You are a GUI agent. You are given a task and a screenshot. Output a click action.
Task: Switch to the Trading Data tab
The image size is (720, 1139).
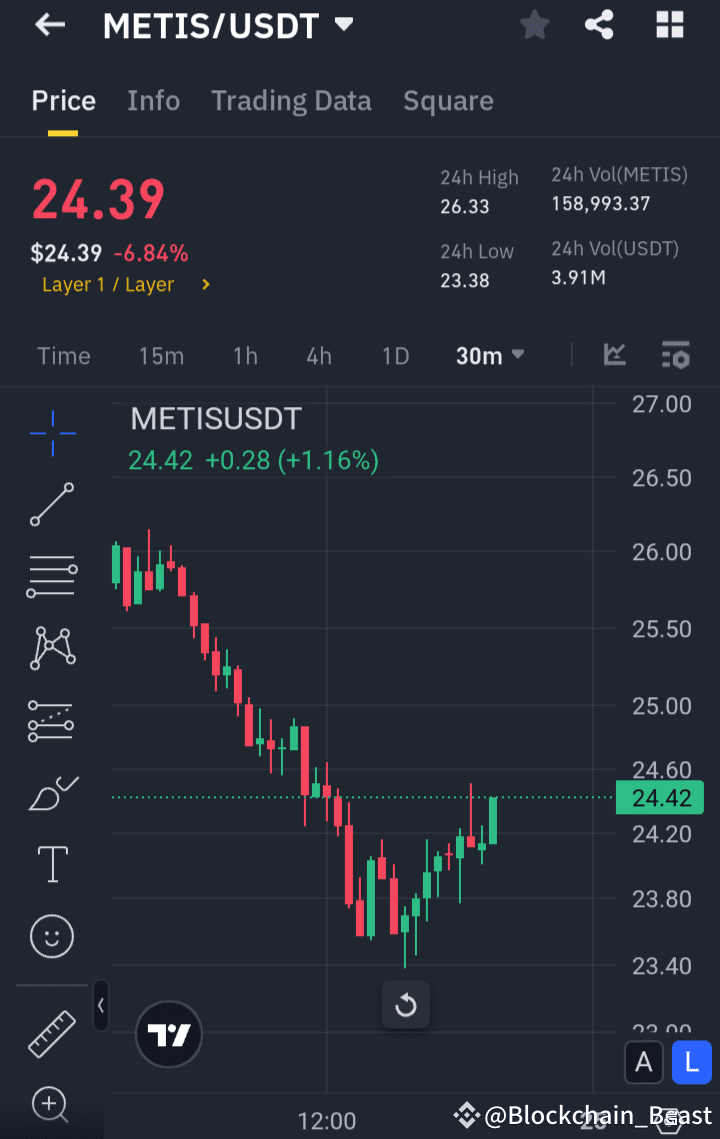coord(291,100)
